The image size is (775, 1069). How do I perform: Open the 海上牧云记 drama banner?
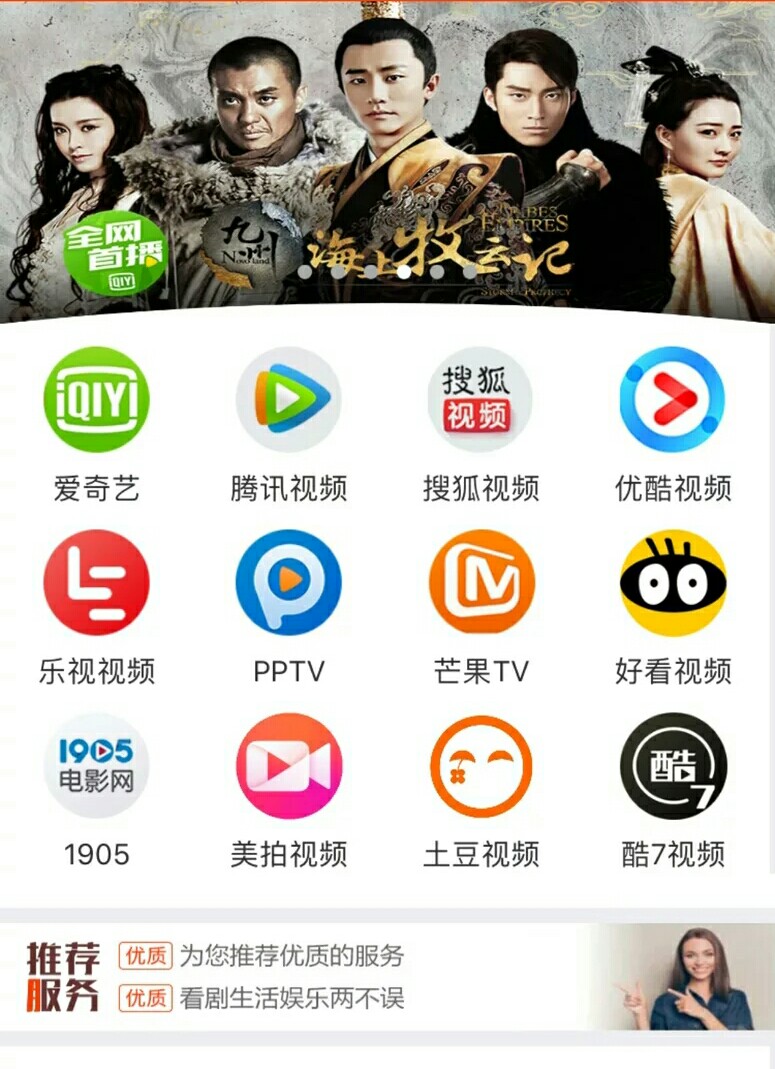click(x=387, y=160)
